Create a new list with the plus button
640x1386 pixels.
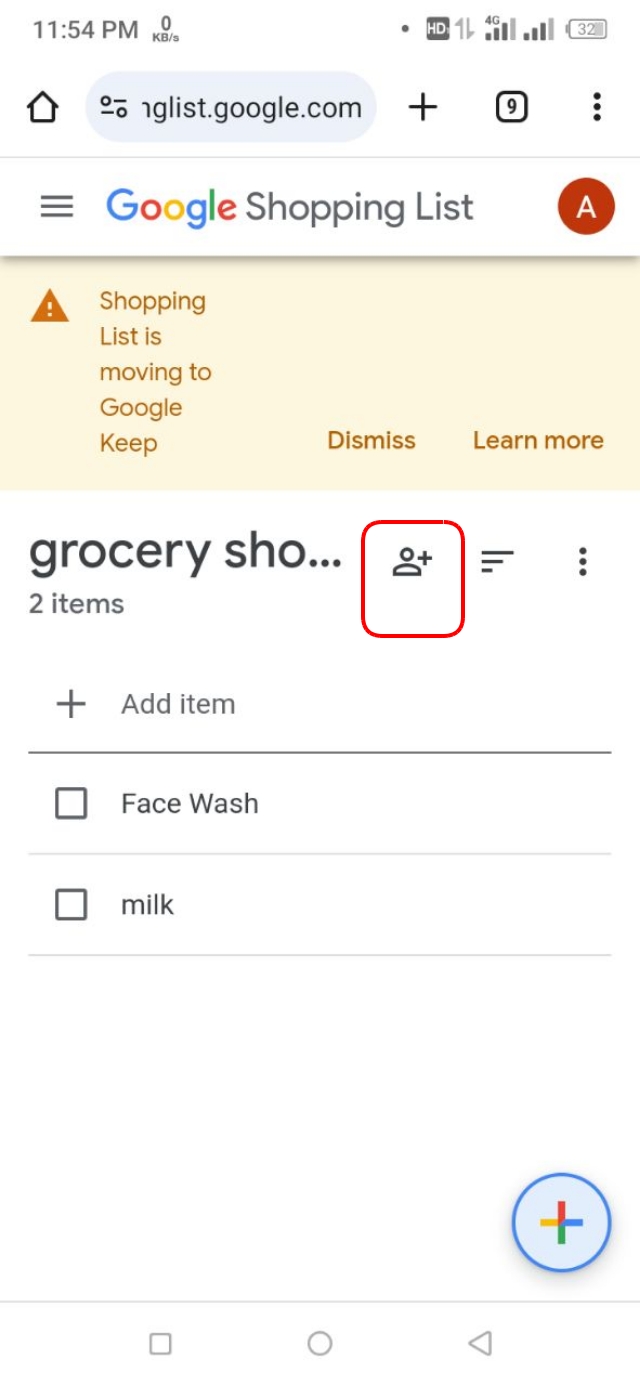(x=561, y=1222)
